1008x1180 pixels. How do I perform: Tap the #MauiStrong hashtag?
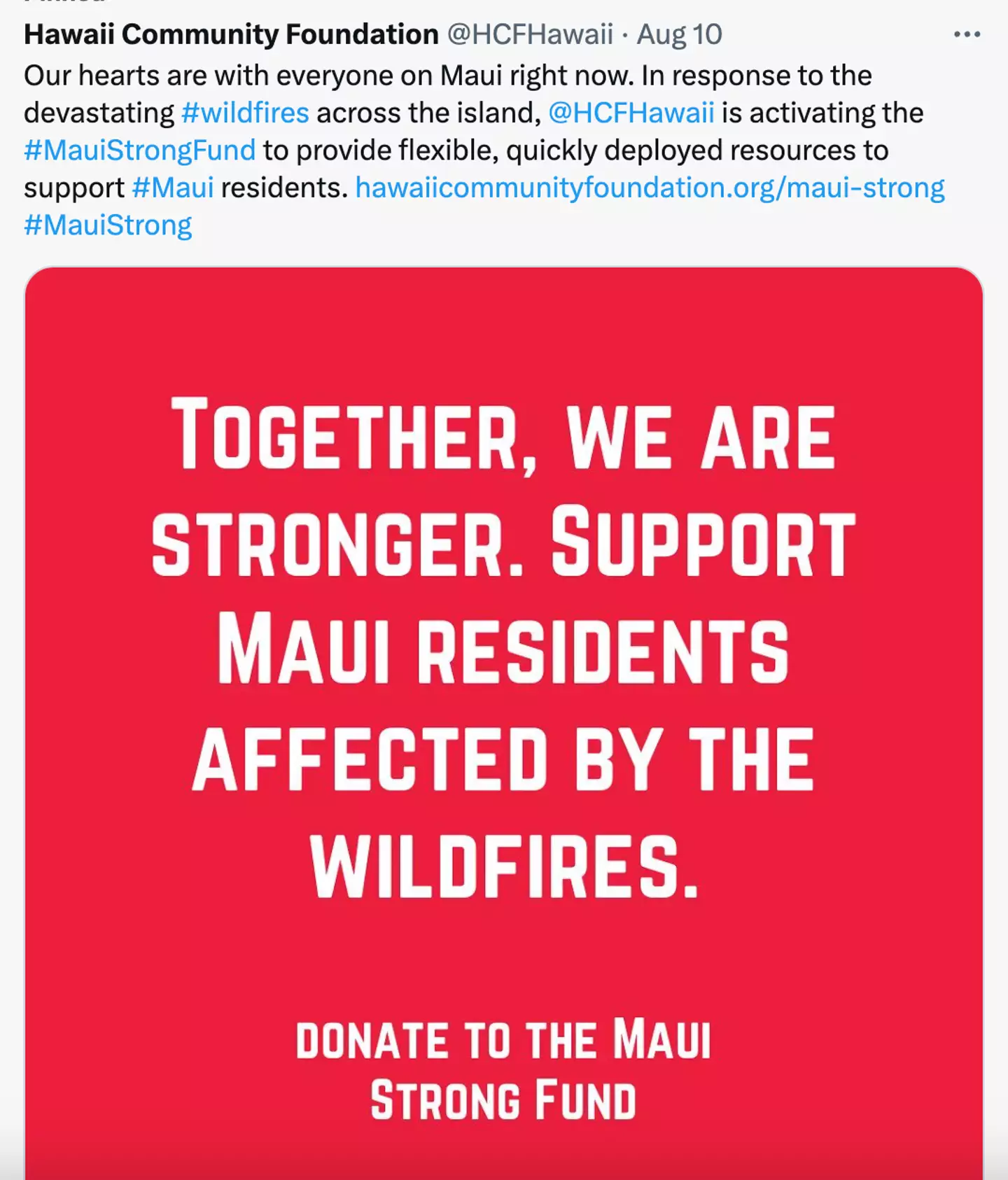coord(108,225)
